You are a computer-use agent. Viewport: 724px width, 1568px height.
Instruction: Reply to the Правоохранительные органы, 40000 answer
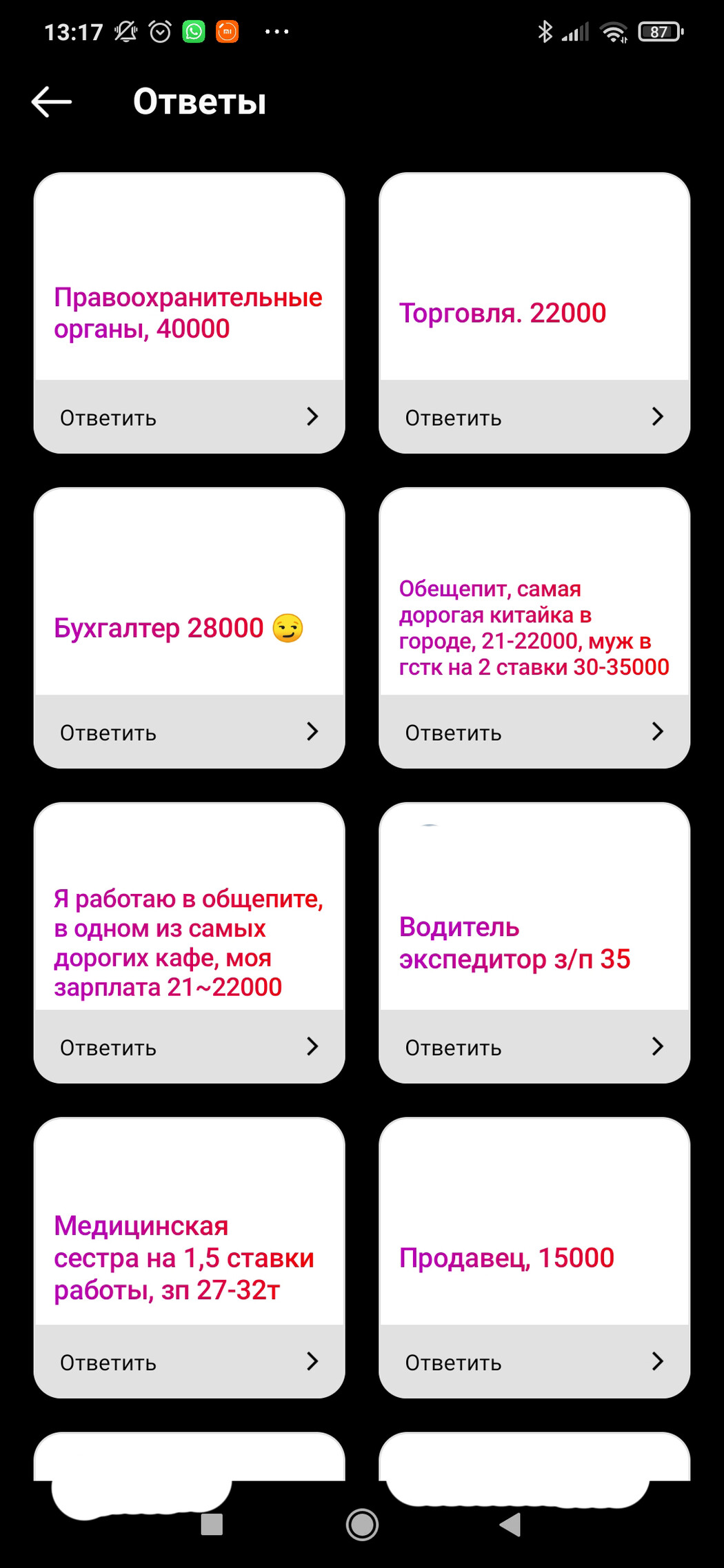pos(189,417)
